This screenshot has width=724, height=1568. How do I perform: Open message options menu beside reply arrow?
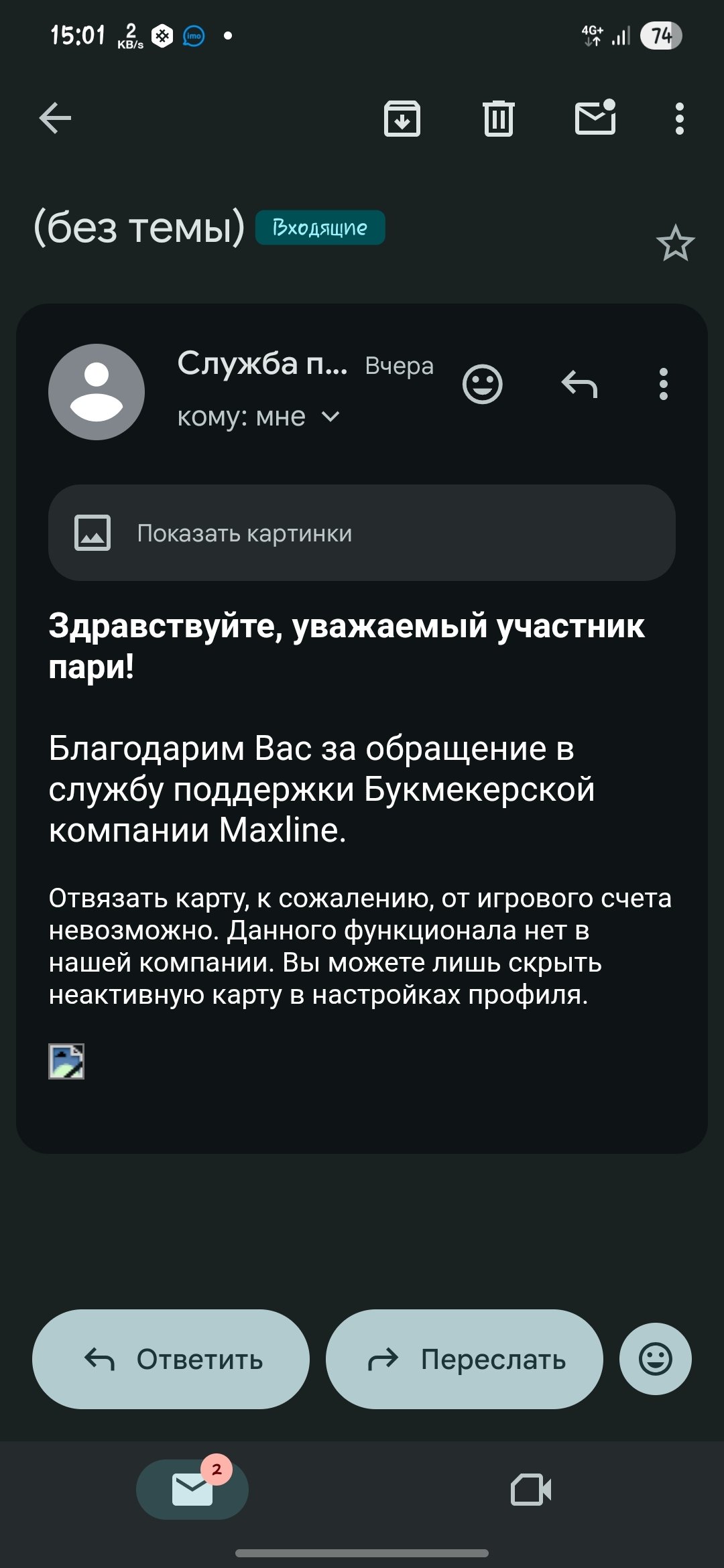[663, 385]
